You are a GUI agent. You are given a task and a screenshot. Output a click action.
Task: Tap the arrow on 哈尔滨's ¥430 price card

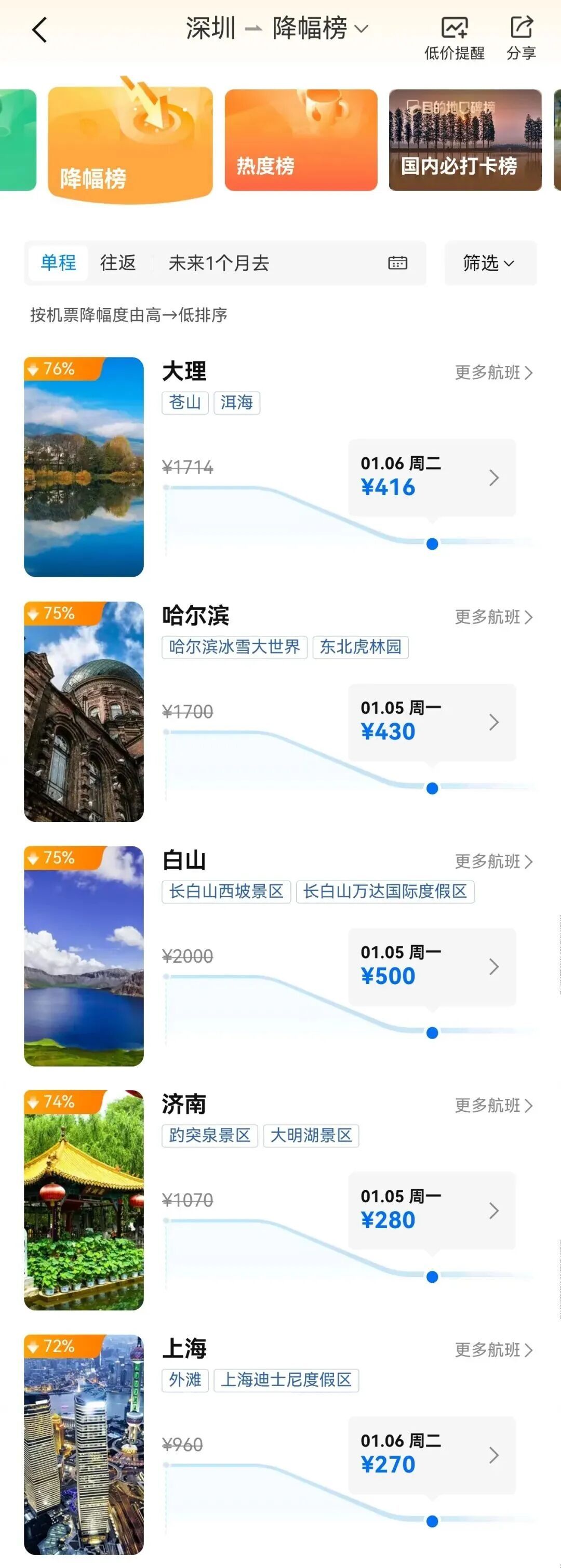[494, 723]
